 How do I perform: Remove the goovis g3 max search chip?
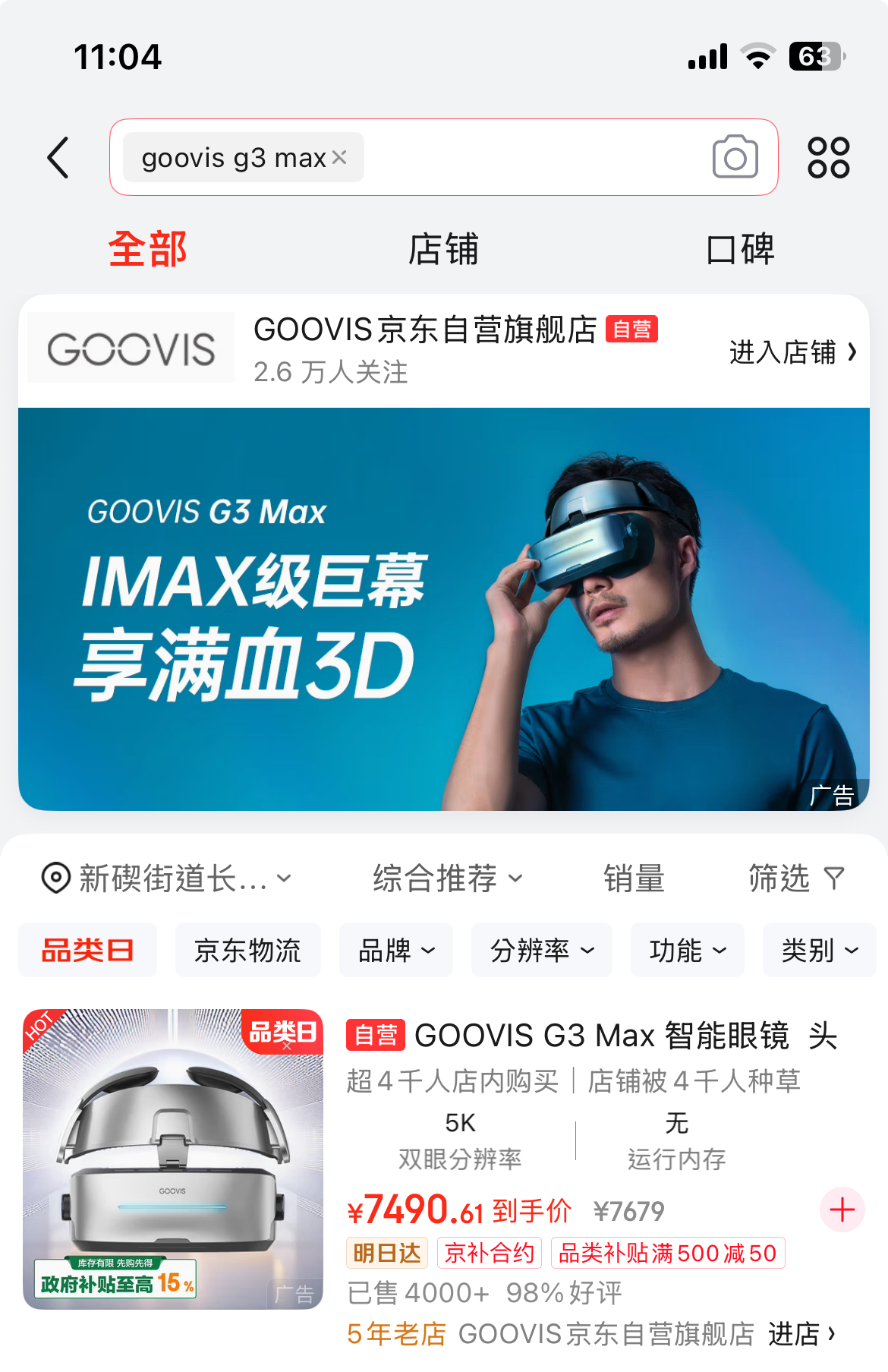click(339, 157)
